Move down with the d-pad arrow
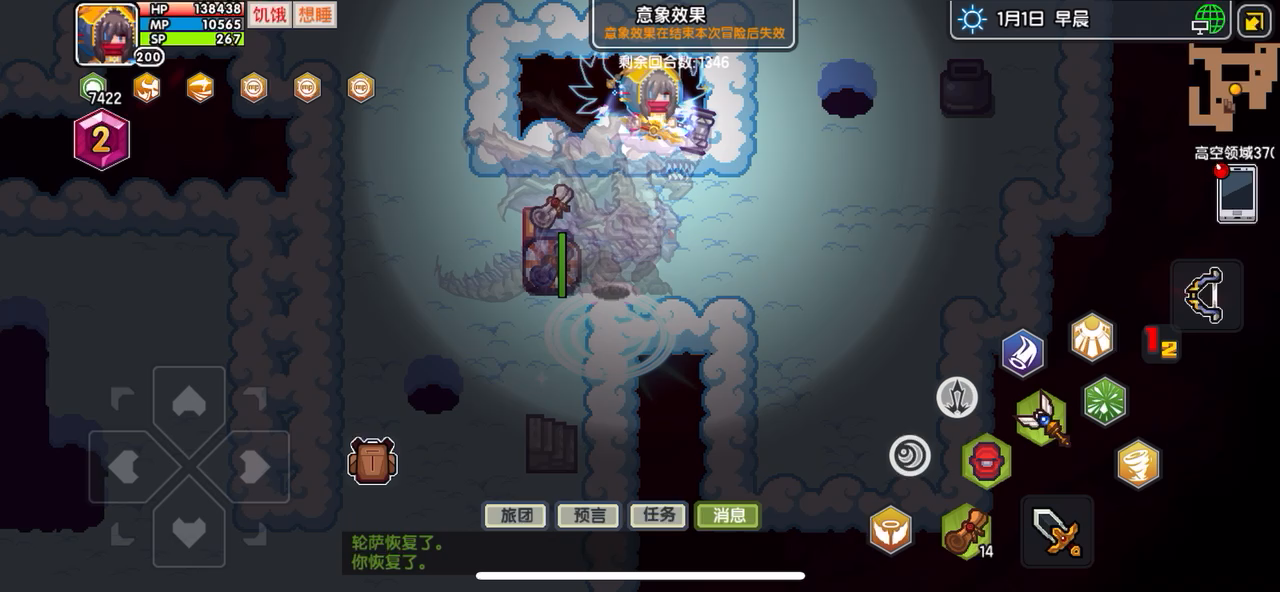Screen dimensions: 1280x592 point(189,530)
